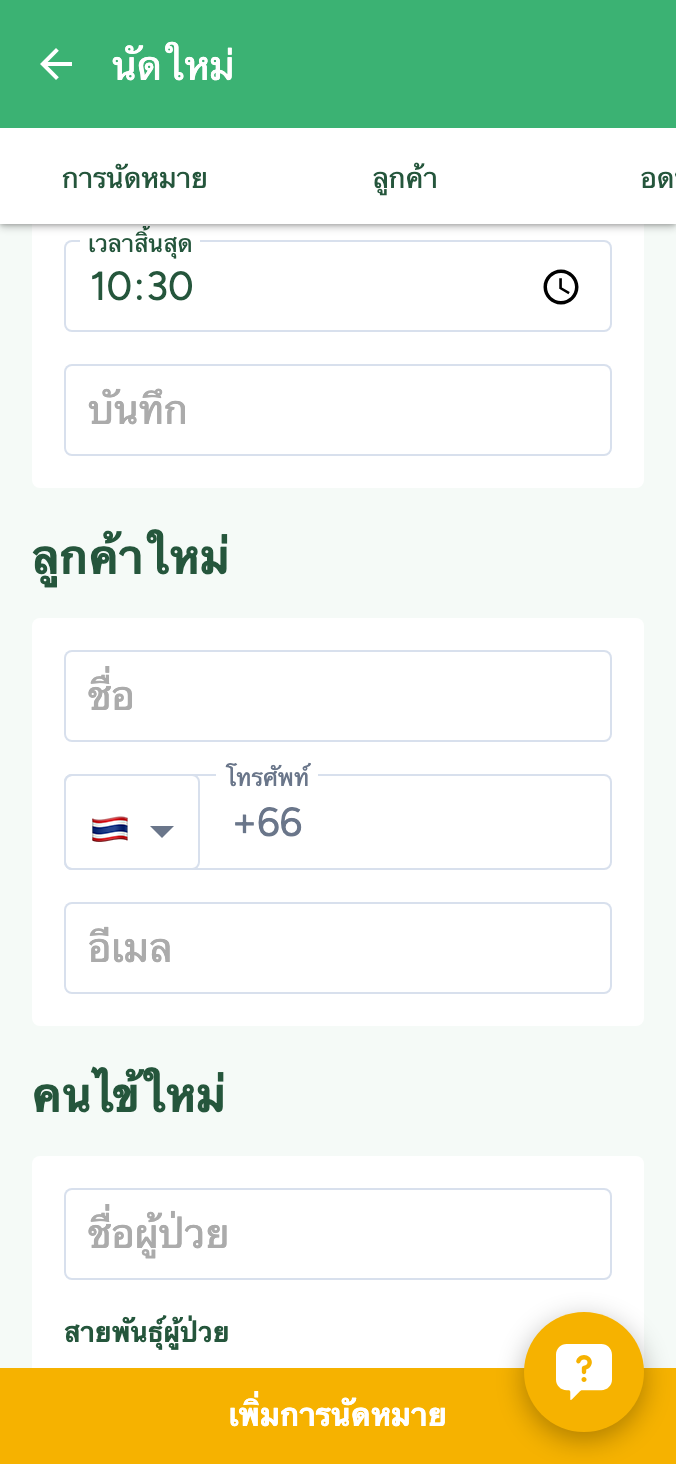This screenshot has width=676, height=1464.
Task: Switch to the การนัดหมาย tab
Action: click(135, 180)
